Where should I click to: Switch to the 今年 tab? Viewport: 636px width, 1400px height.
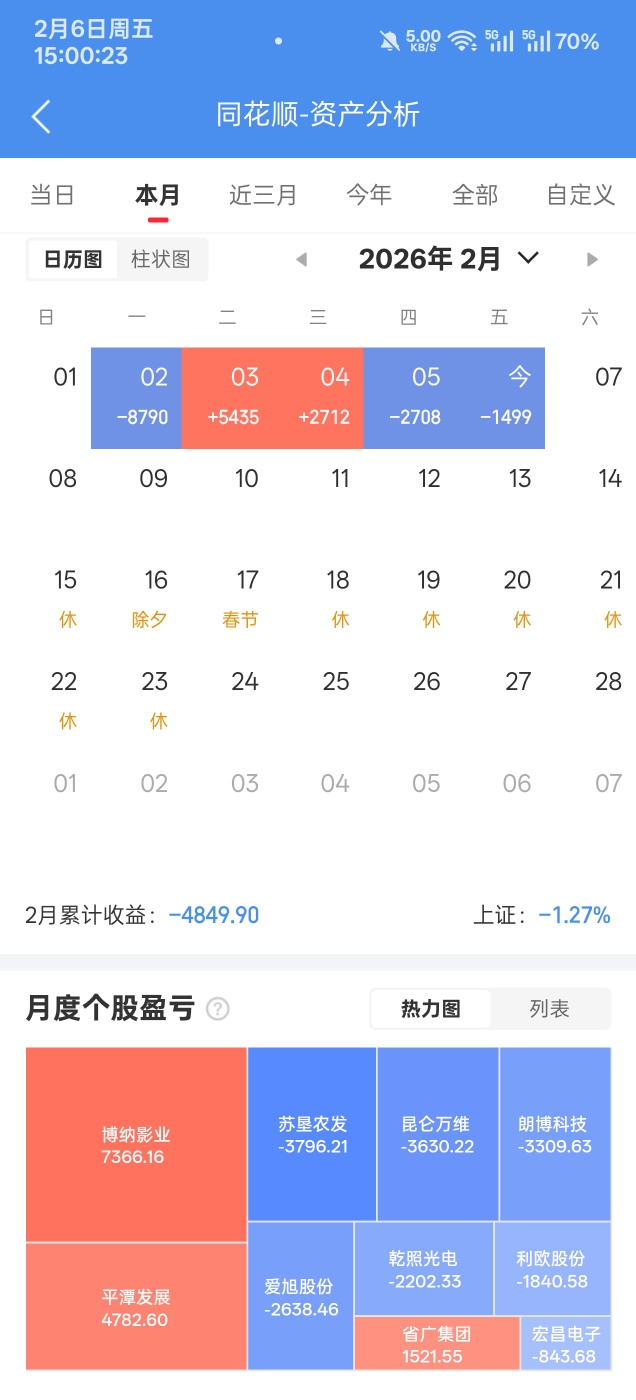point(369,195)
